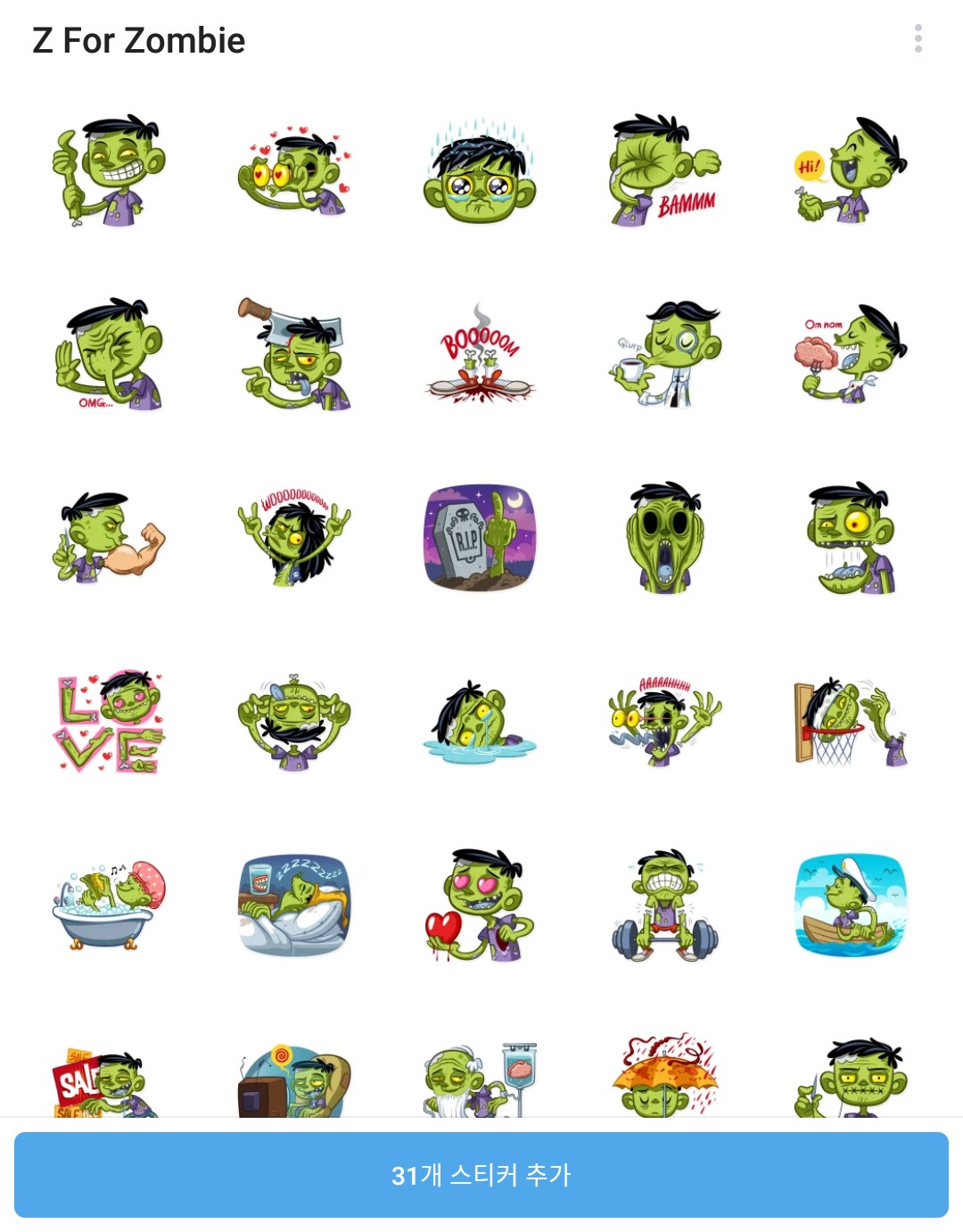Select the cleaver-in-head zombie sticker
This screenshot has height=1232, width=963.
point(294,354)
